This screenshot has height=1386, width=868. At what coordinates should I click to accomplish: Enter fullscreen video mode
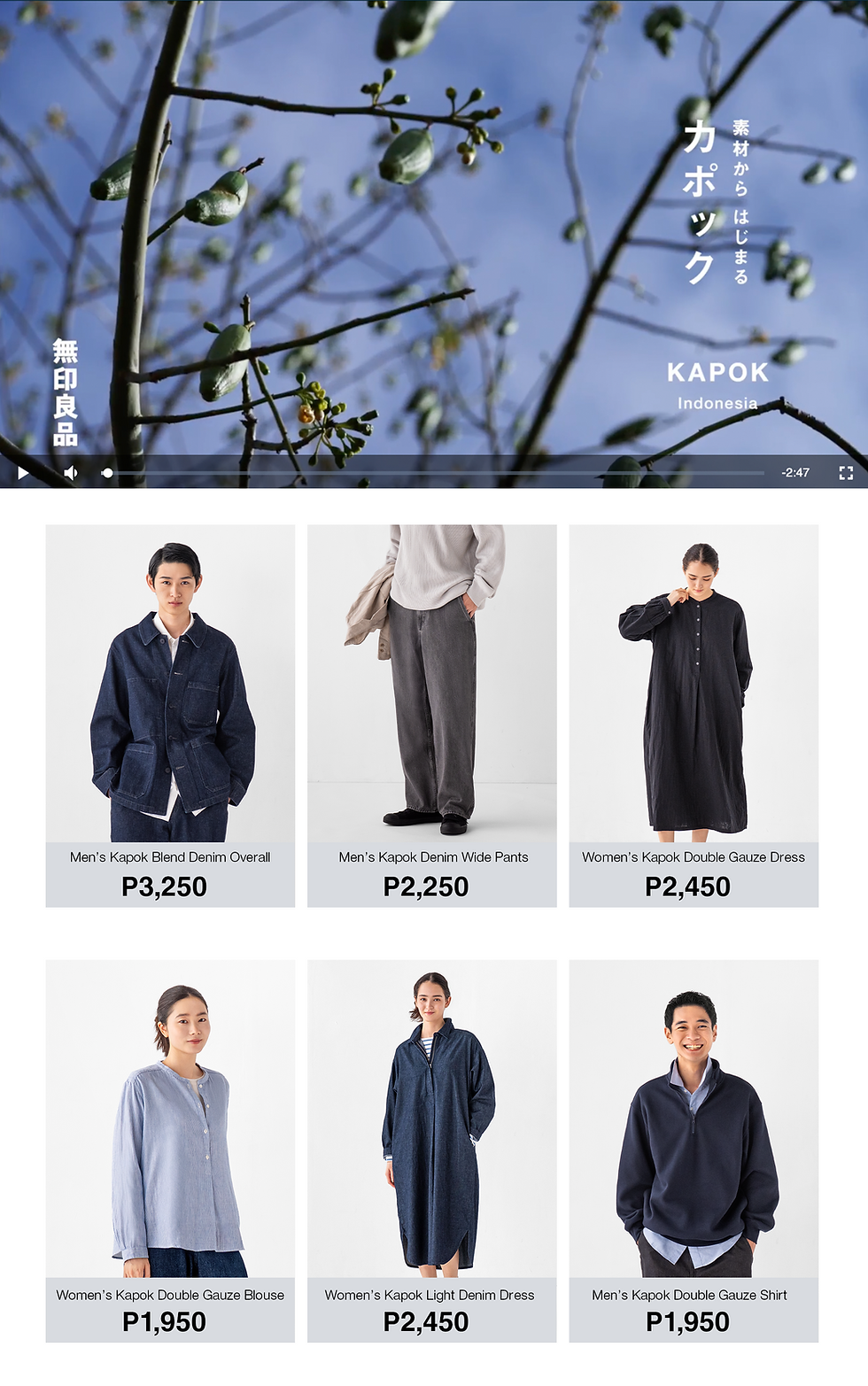click(845, 473)
